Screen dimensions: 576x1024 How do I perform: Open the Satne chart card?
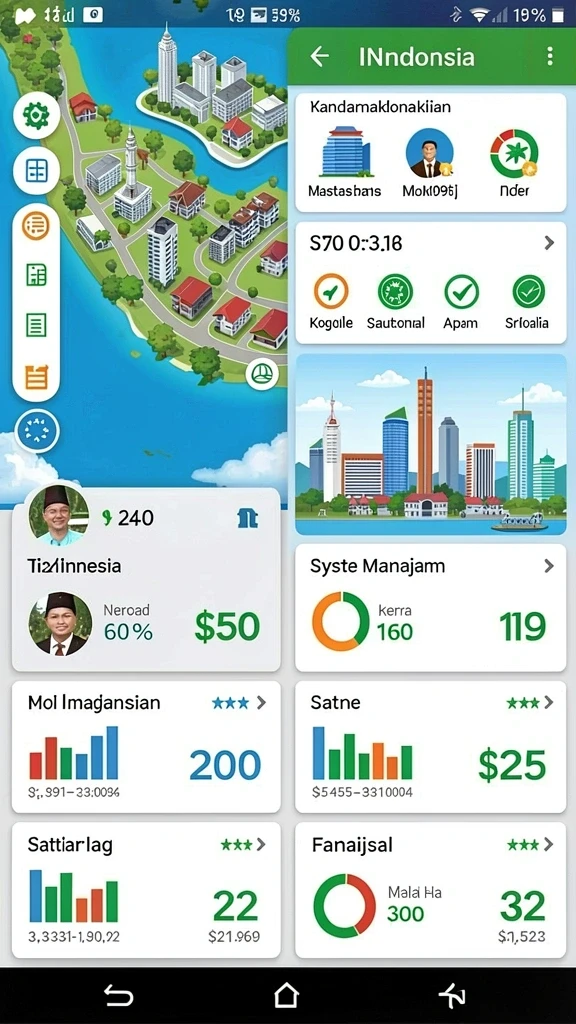click(431, 747)
